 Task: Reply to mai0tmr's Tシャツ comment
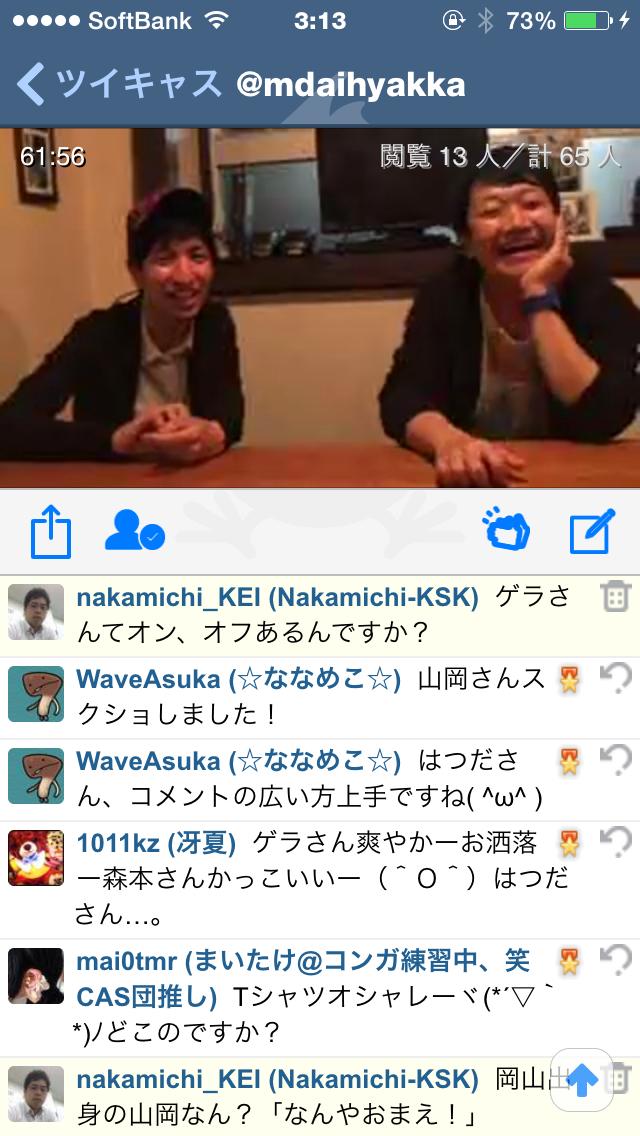pyautogui.click(x=615, y=962)
